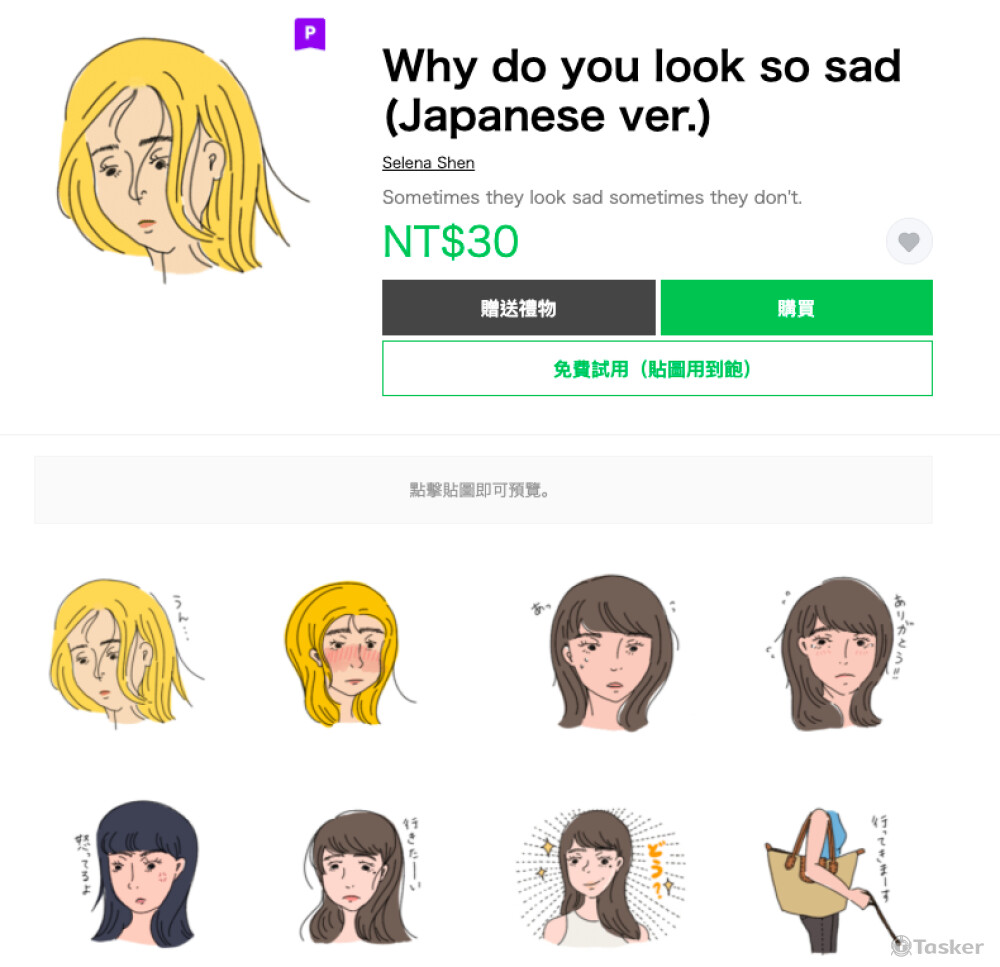Preview the blonde 'うん…' sticker
The image size is (1000, 967).
coord(120,653)
